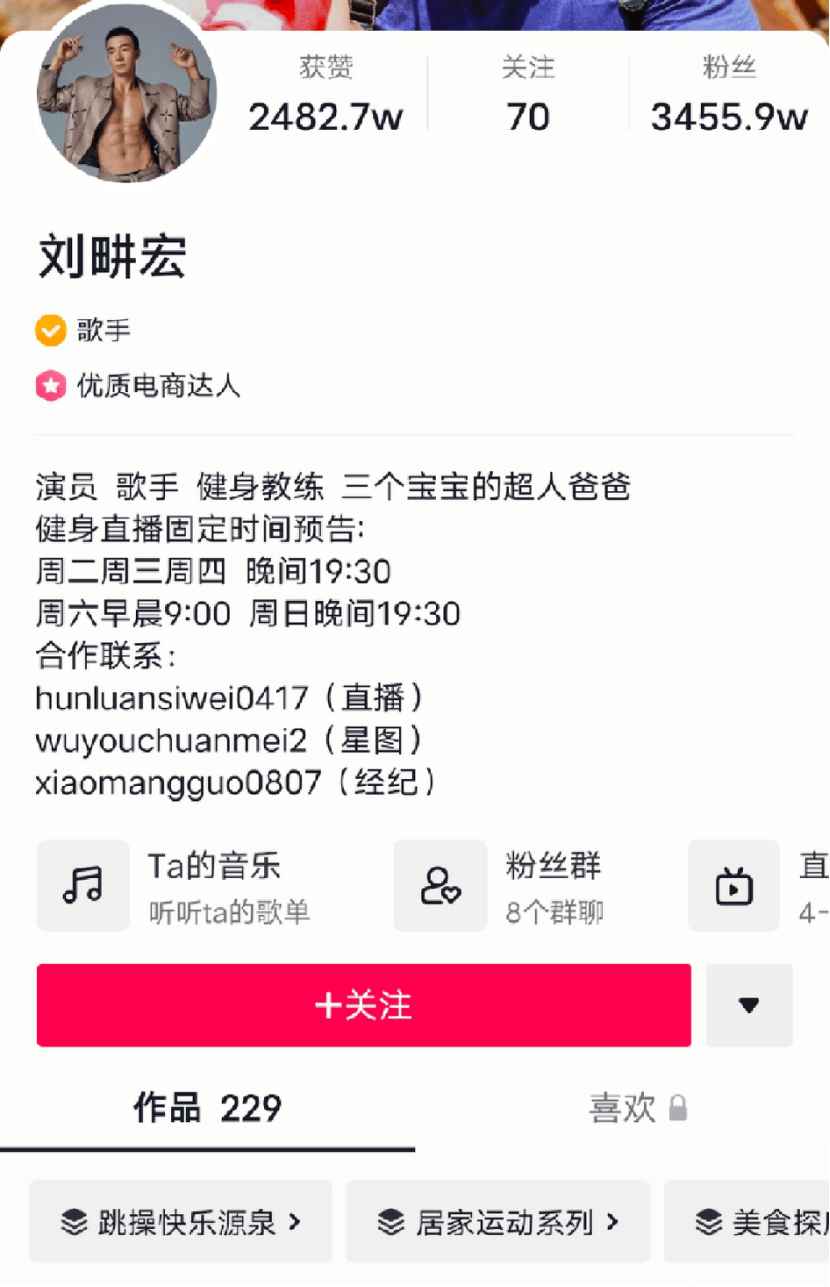
Task: Open the 美食探 collection chip
Action: [x=750, y=1222]
